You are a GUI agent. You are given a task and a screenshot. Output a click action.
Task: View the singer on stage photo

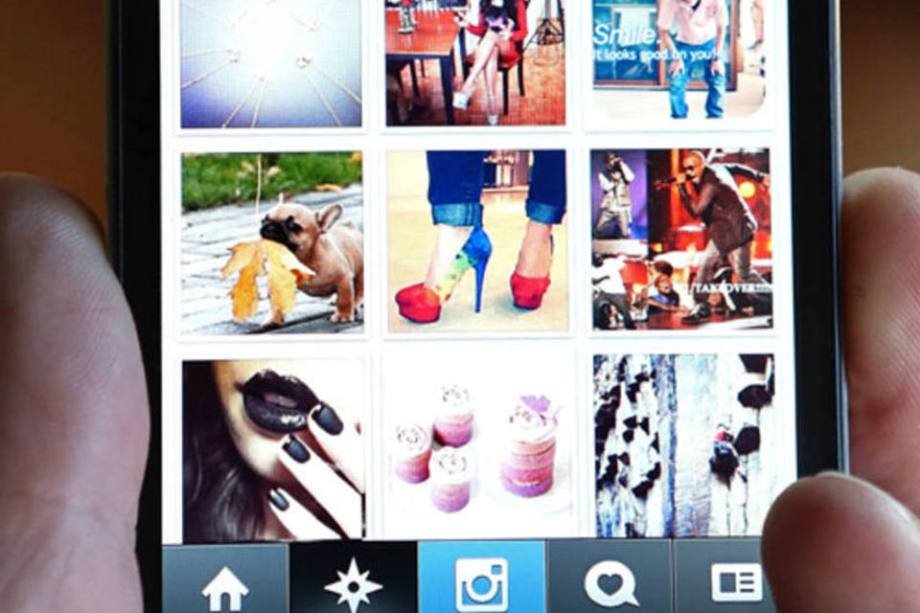point(680,240)
